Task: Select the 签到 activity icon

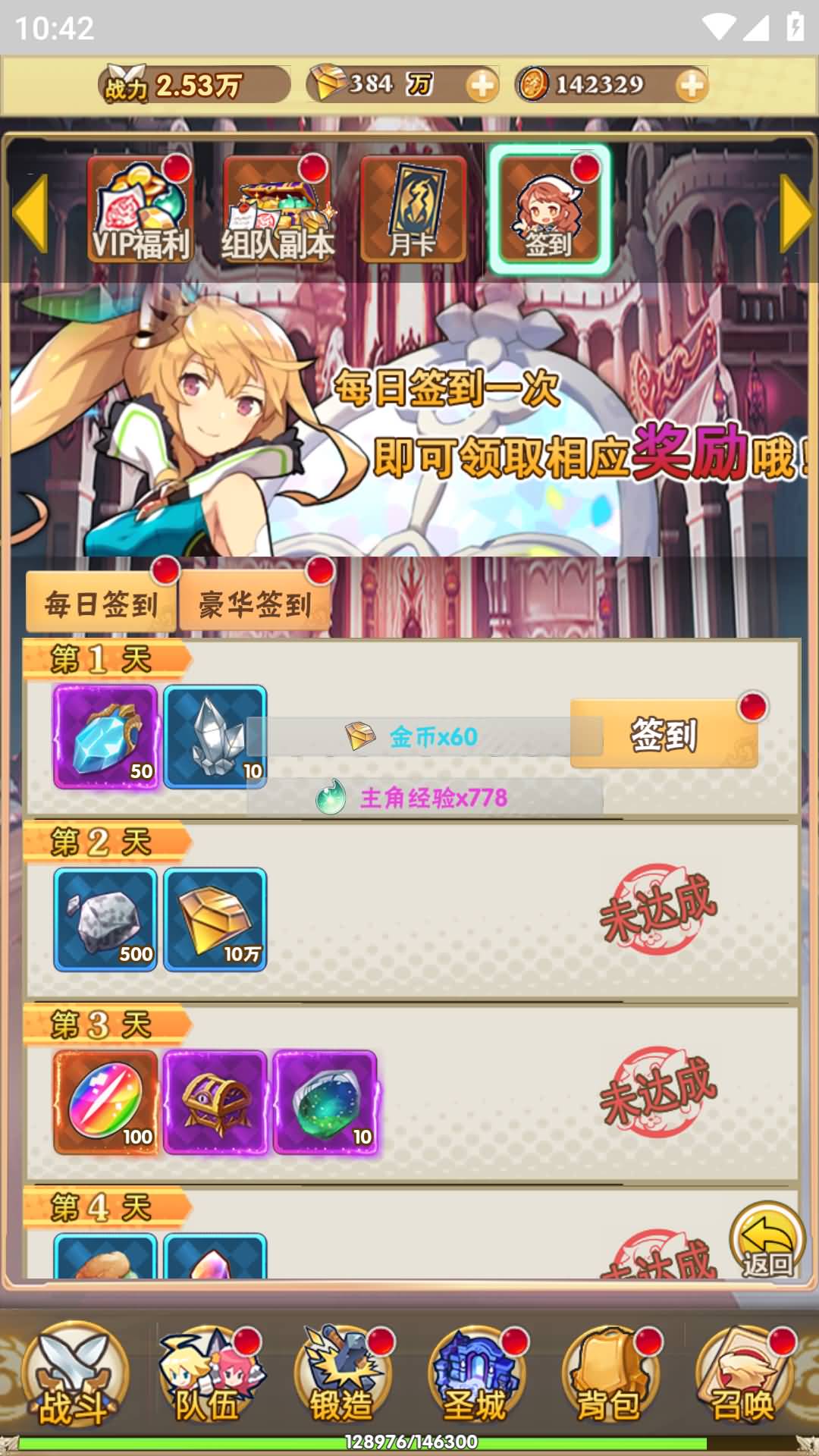Action: tap(549, 209)
